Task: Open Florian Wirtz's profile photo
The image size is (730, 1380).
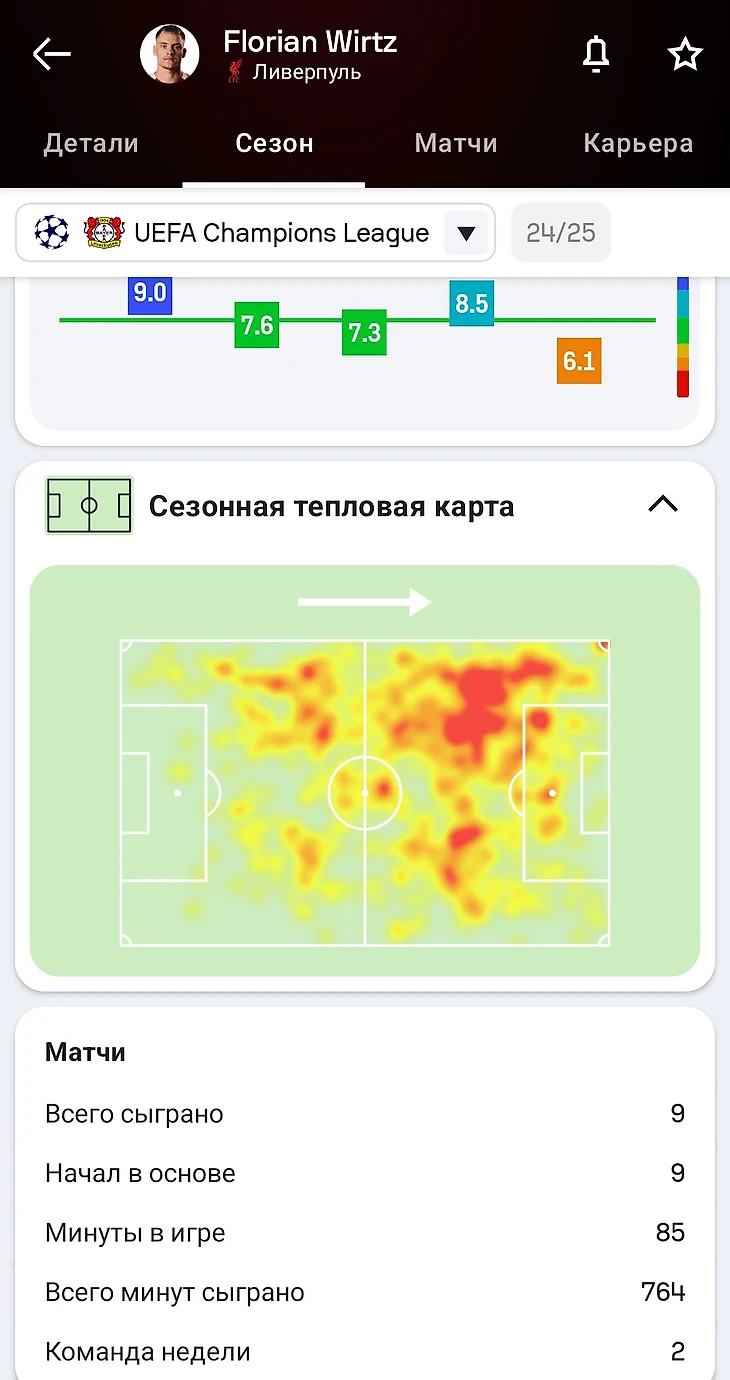Action: click(x=169, y=54)
